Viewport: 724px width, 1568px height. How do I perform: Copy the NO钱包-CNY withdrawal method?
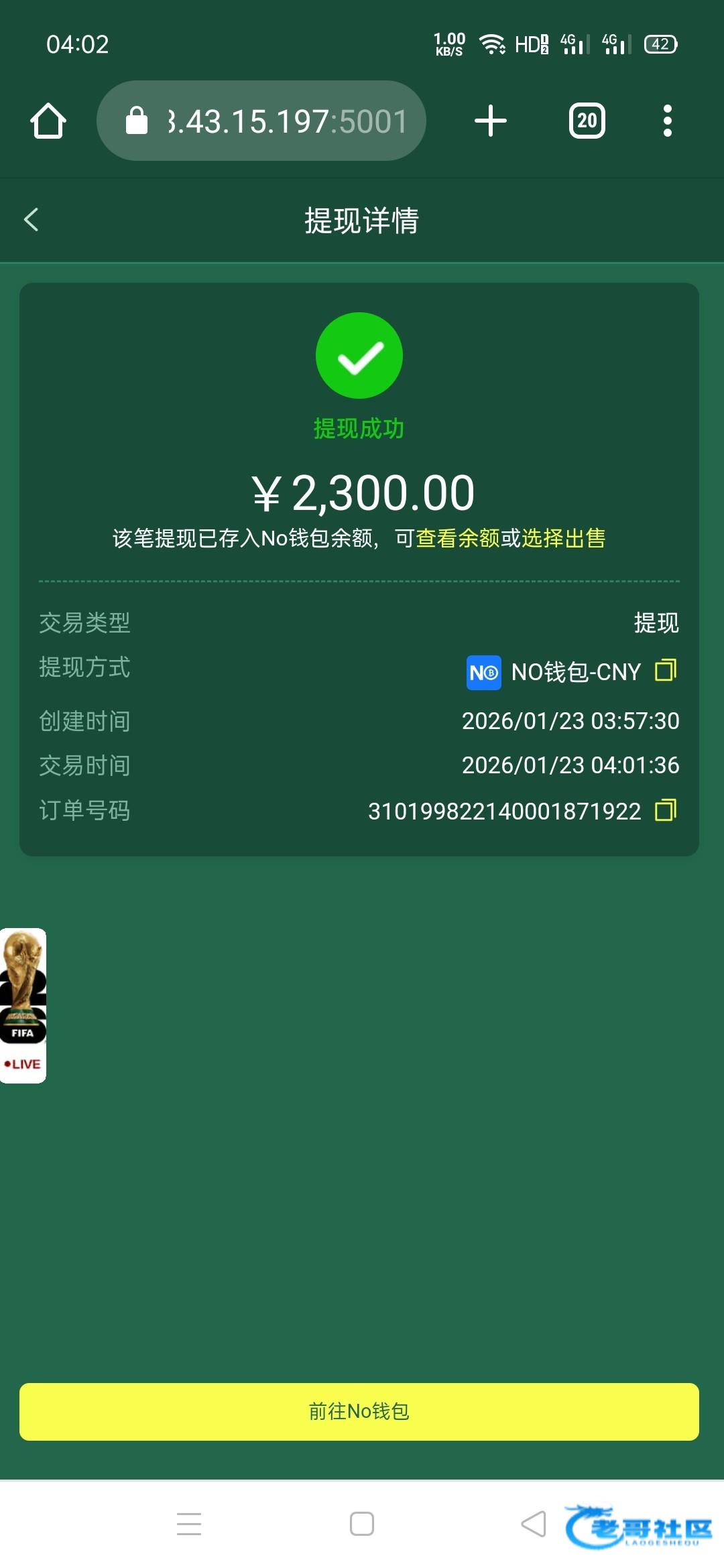pyautogui.click(x=666, y=670)
